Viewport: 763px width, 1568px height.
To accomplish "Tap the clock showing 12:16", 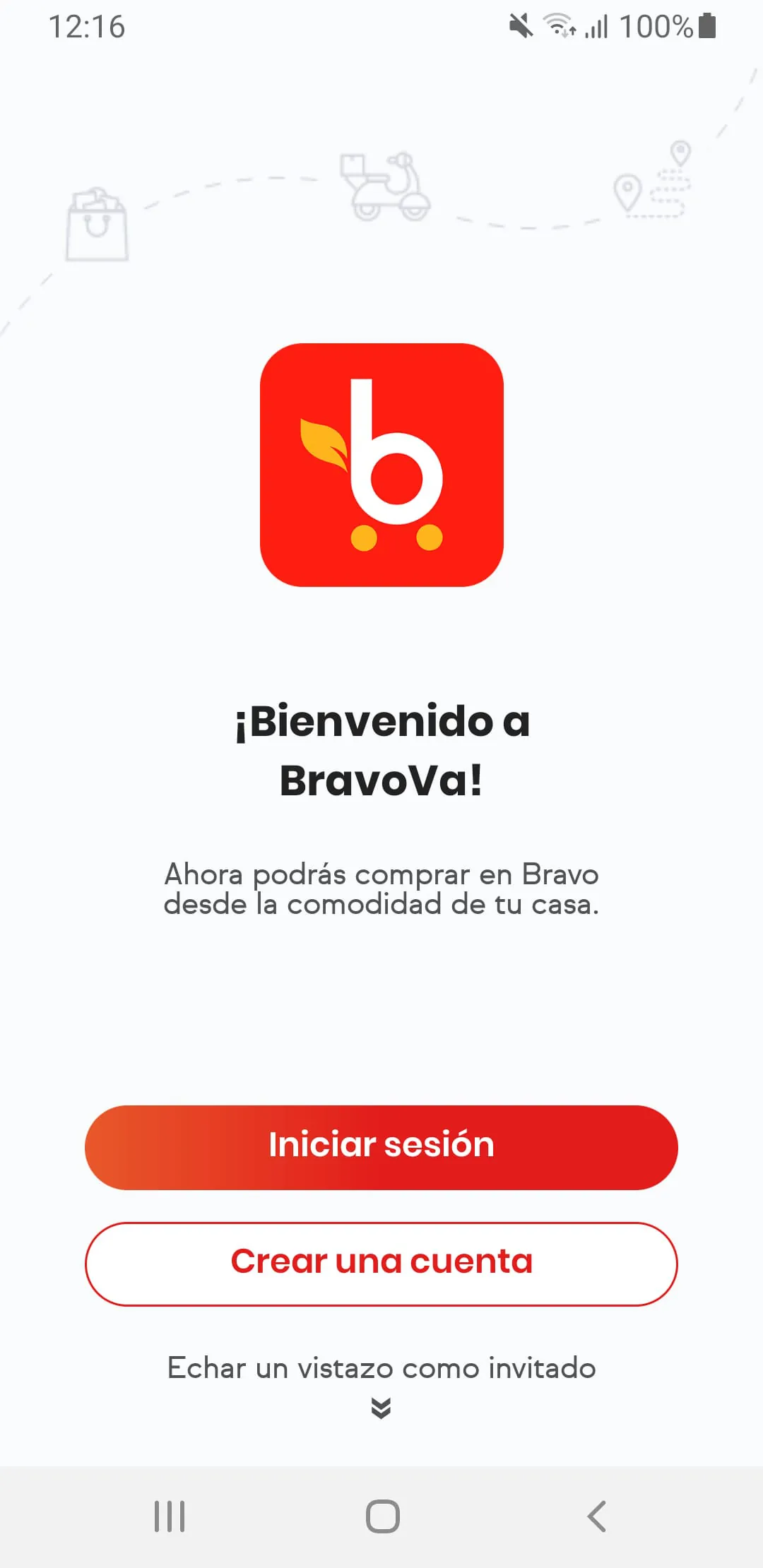I will click(x=87, y=27).
